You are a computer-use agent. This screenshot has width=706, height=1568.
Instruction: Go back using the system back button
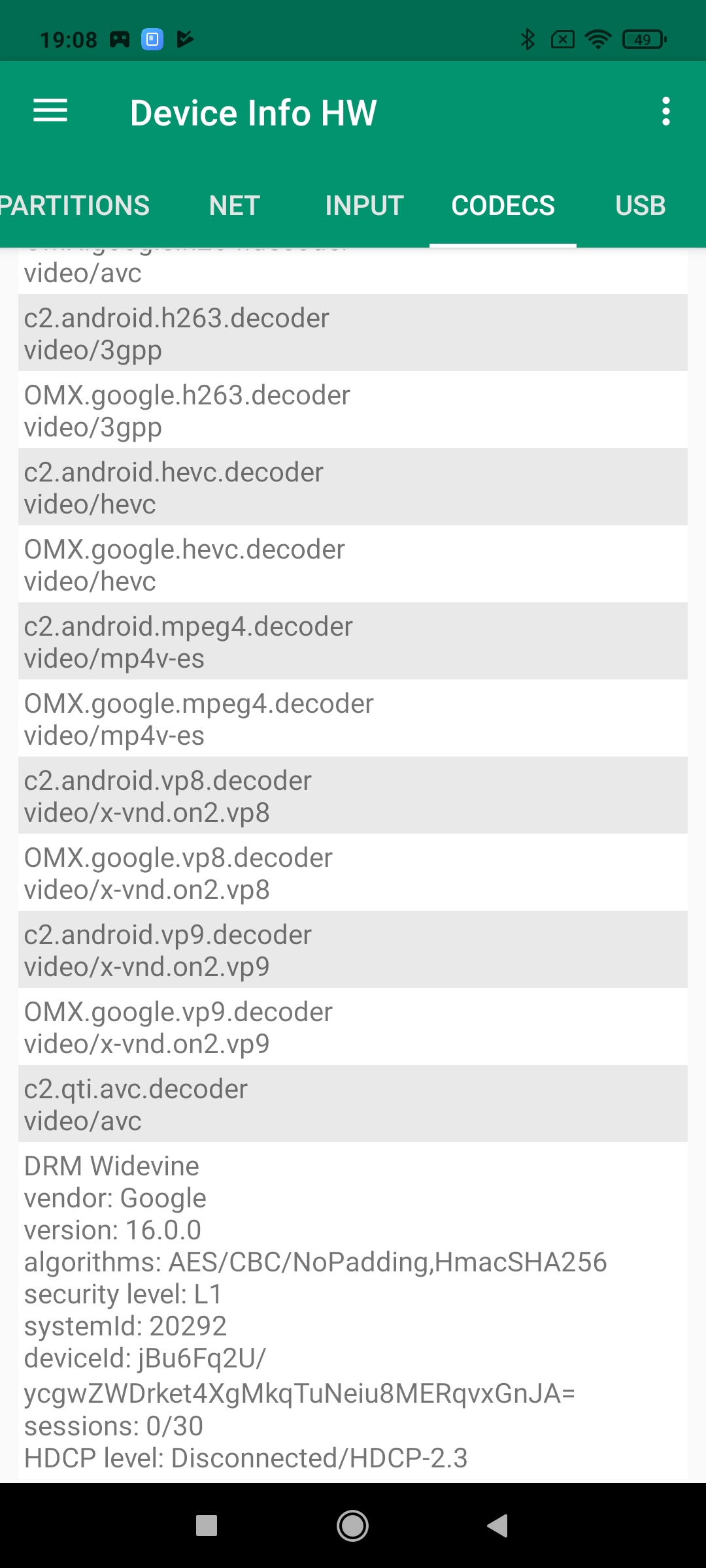pyautogui.click(x=498, y=1526)
